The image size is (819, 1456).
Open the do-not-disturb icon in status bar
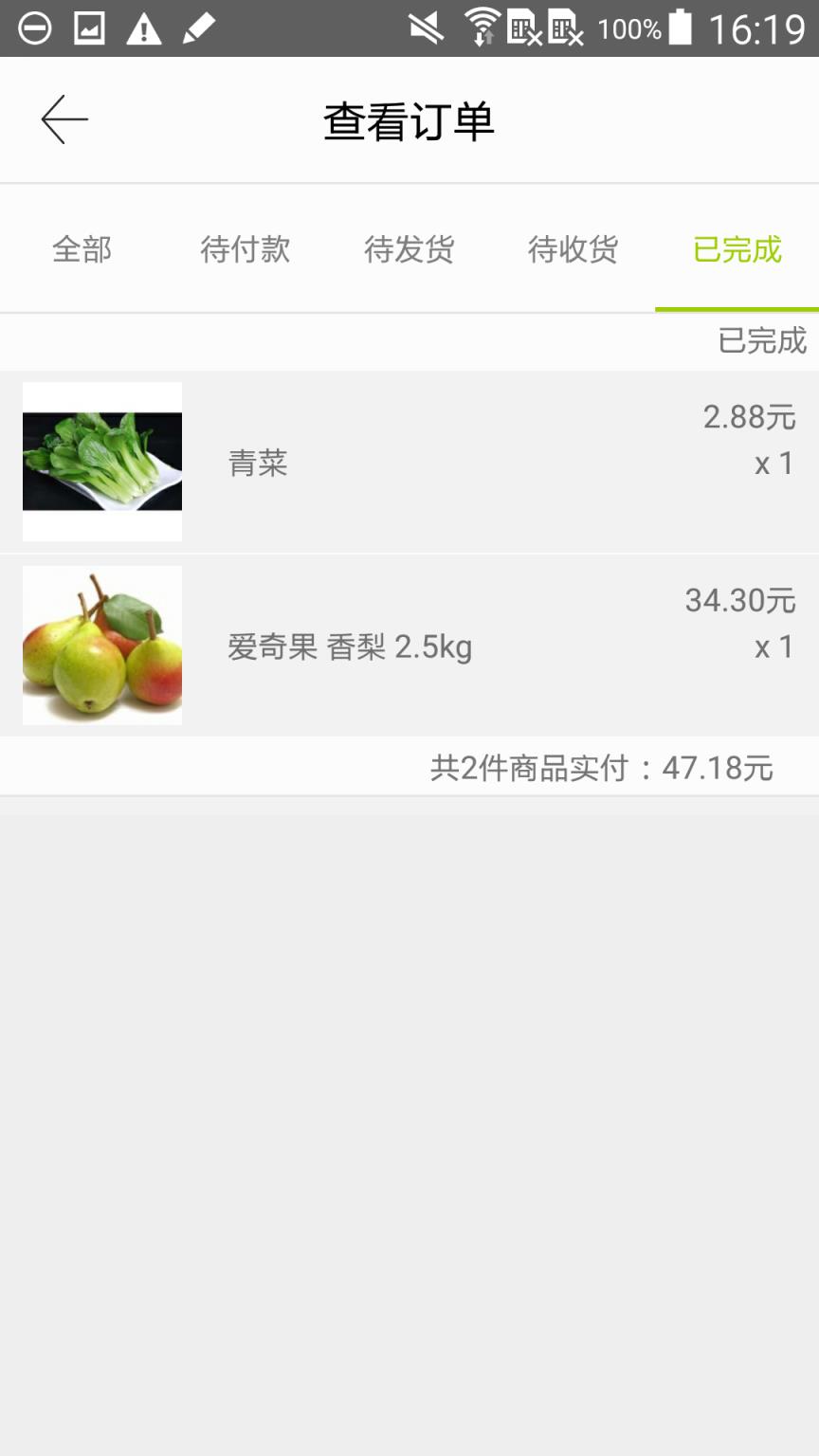point(36,27)
